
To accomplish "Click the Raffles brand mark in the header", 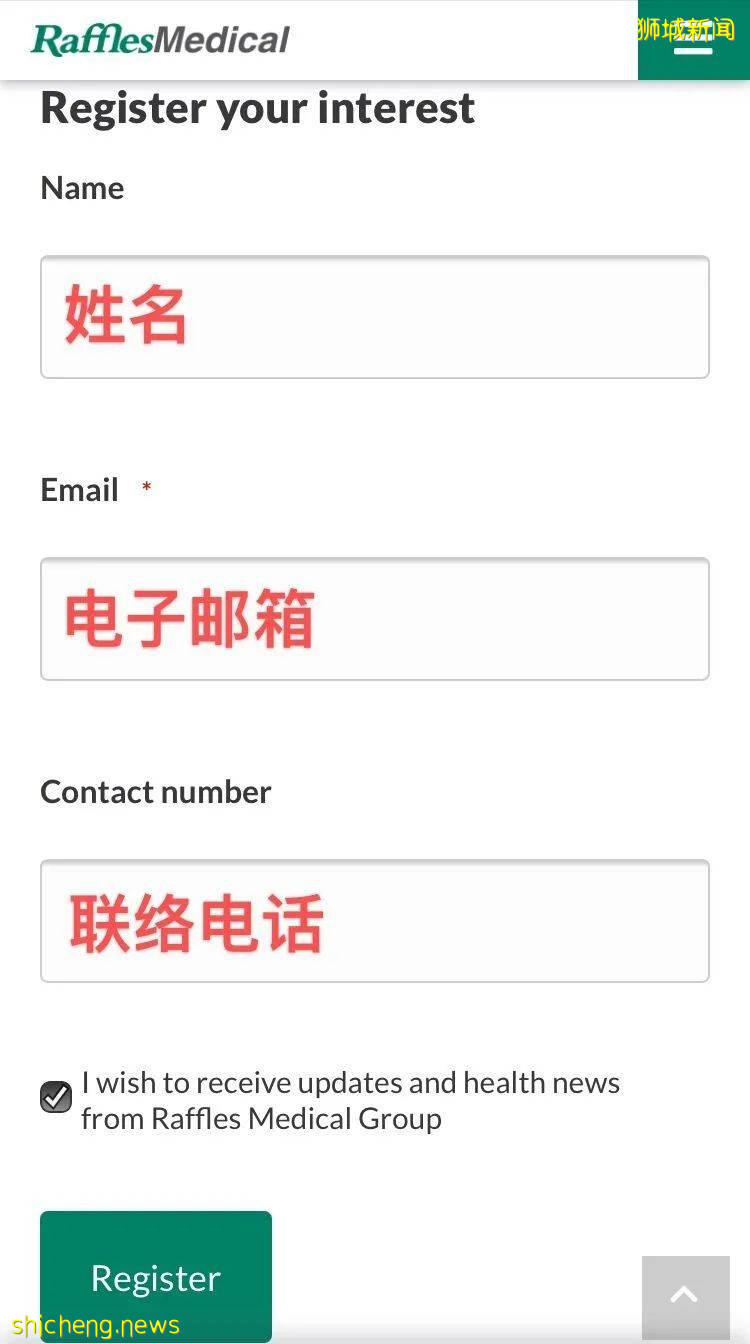I will coord(160,40).
